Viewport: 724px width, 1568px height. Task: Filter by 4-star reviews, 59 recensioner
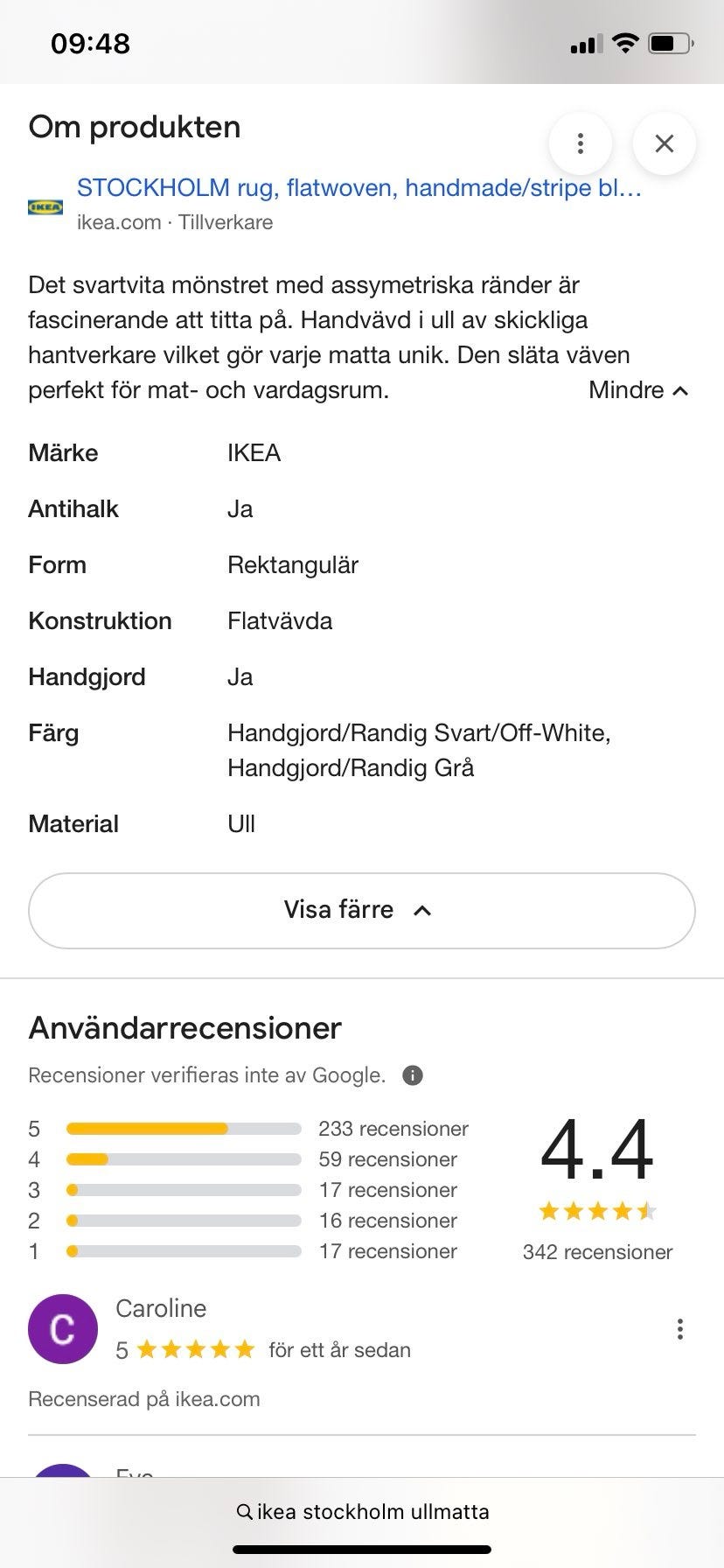coord(243,1159)
